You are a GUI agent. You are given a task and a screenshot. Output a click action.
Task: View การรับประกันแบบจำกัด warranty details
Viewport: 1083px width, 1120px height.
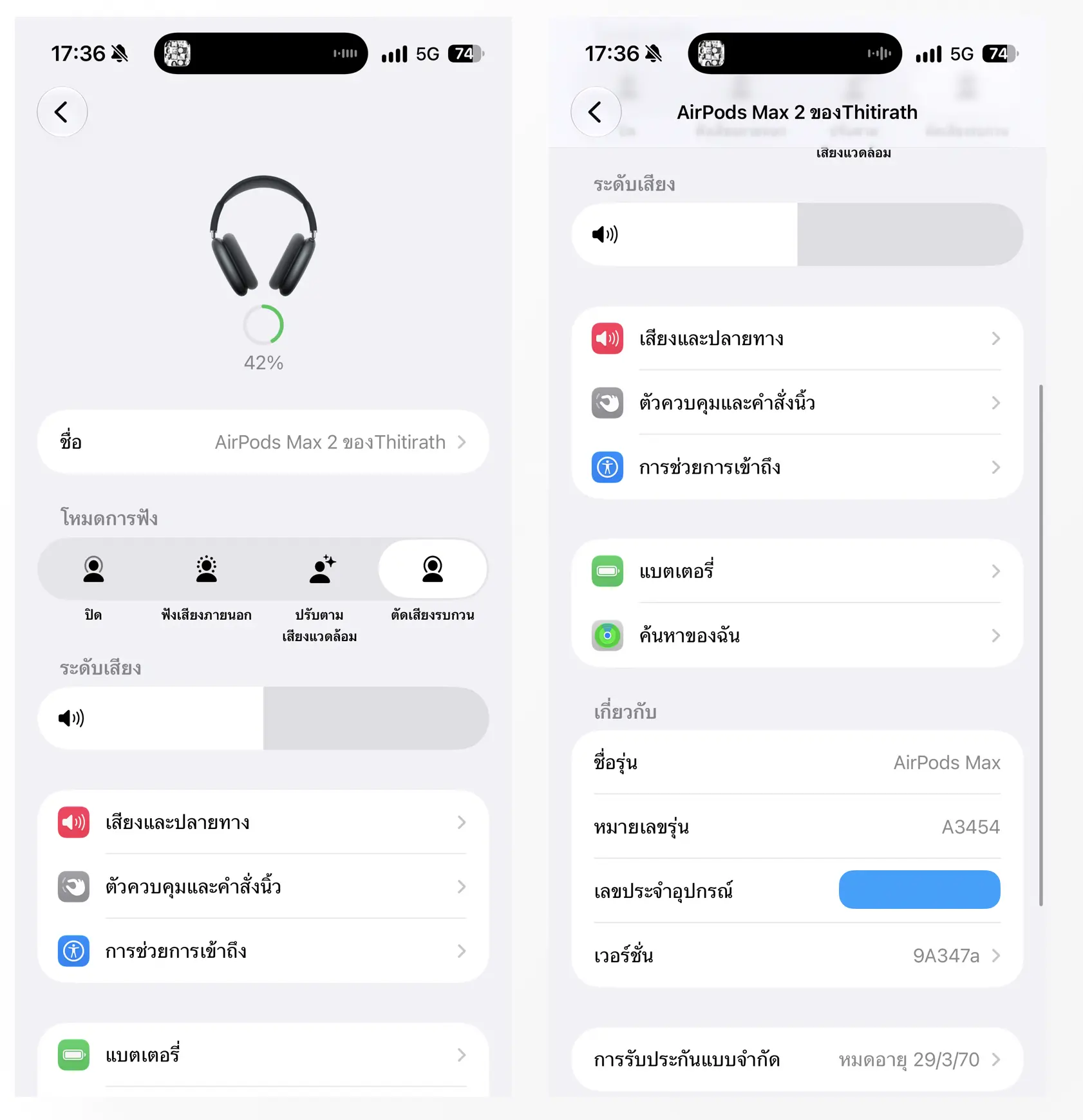tap(797, 1059)
